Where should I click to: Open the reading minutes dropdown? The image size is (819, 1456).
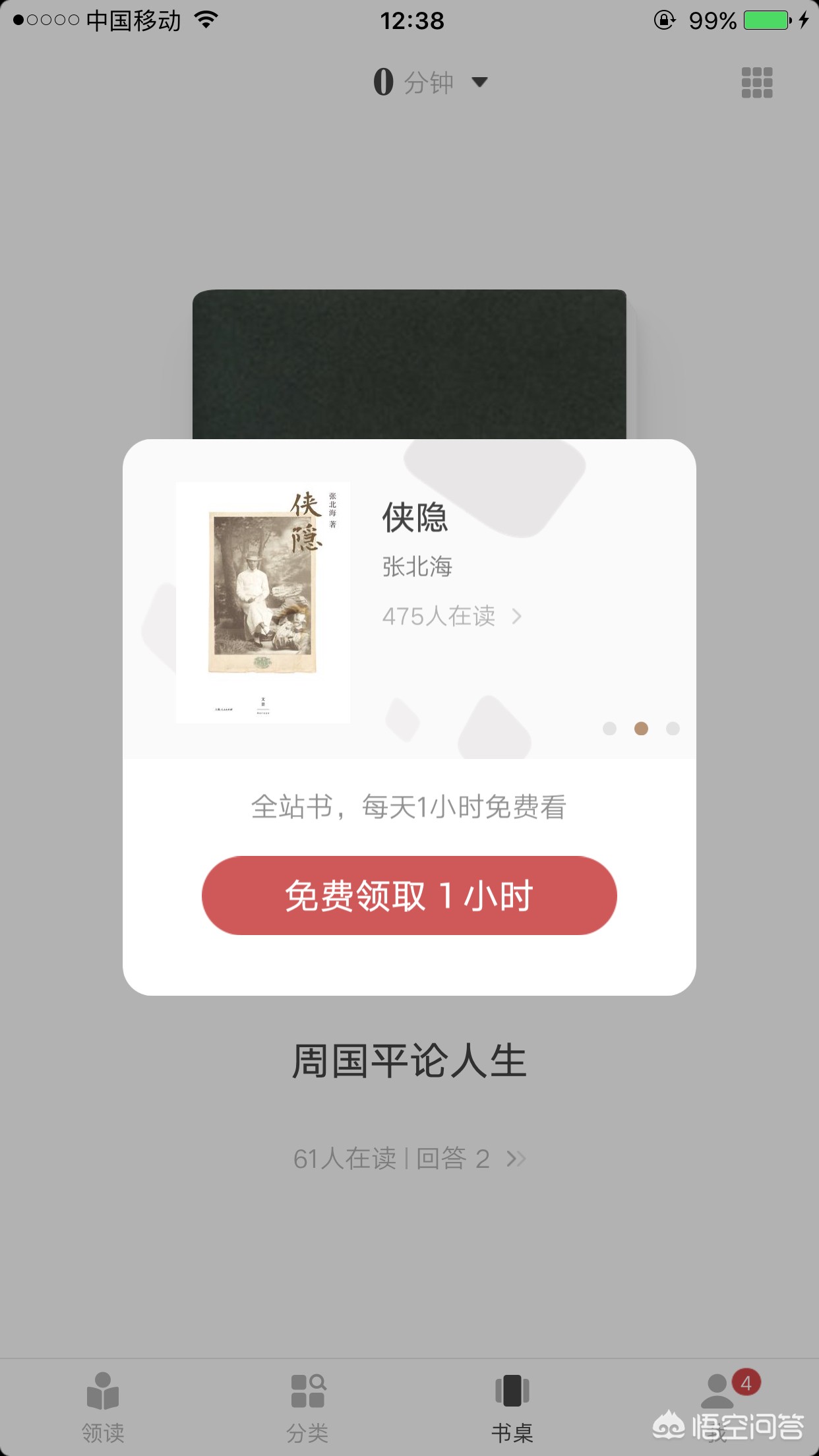pyautogui.click(x=431, y=82)
